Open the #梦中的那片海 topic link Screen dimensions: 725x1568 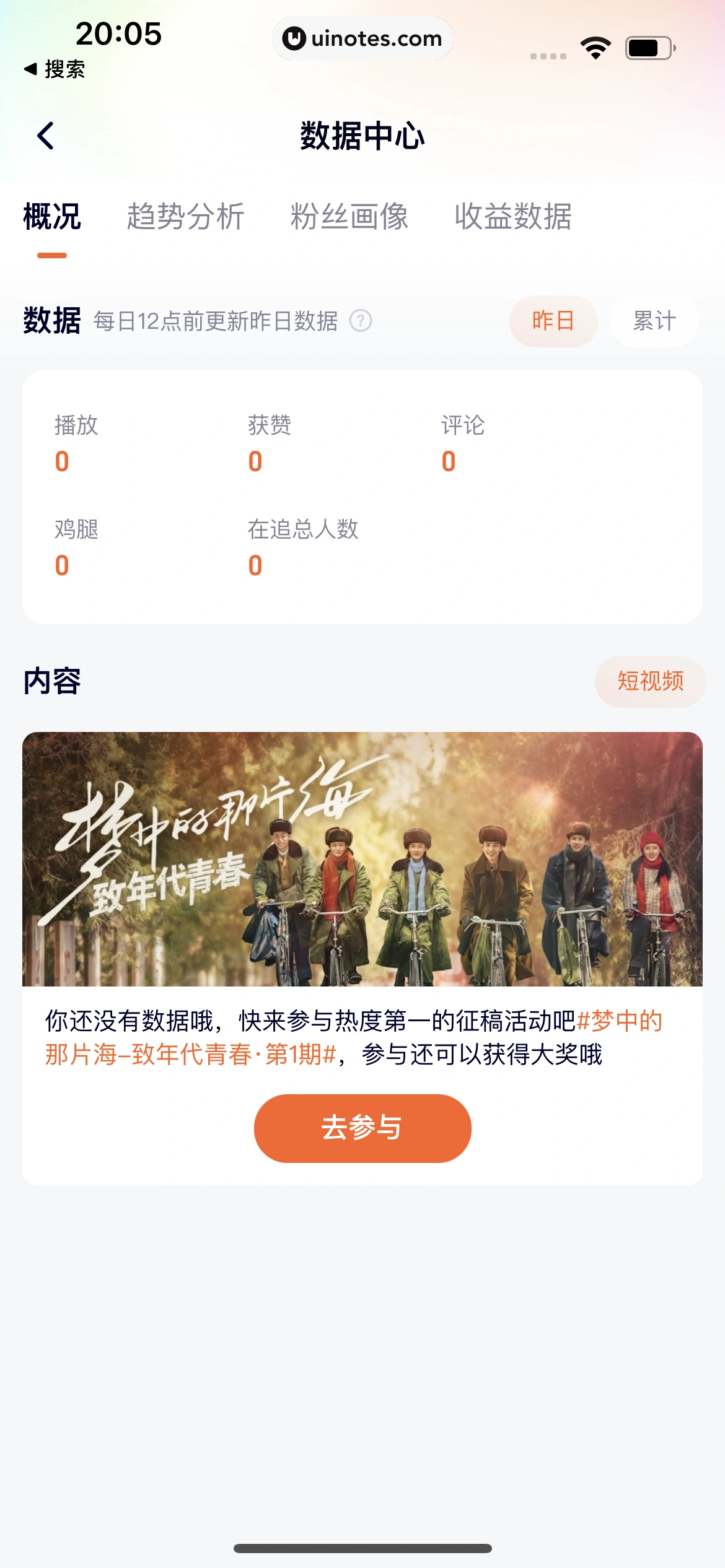[620, 1021]
